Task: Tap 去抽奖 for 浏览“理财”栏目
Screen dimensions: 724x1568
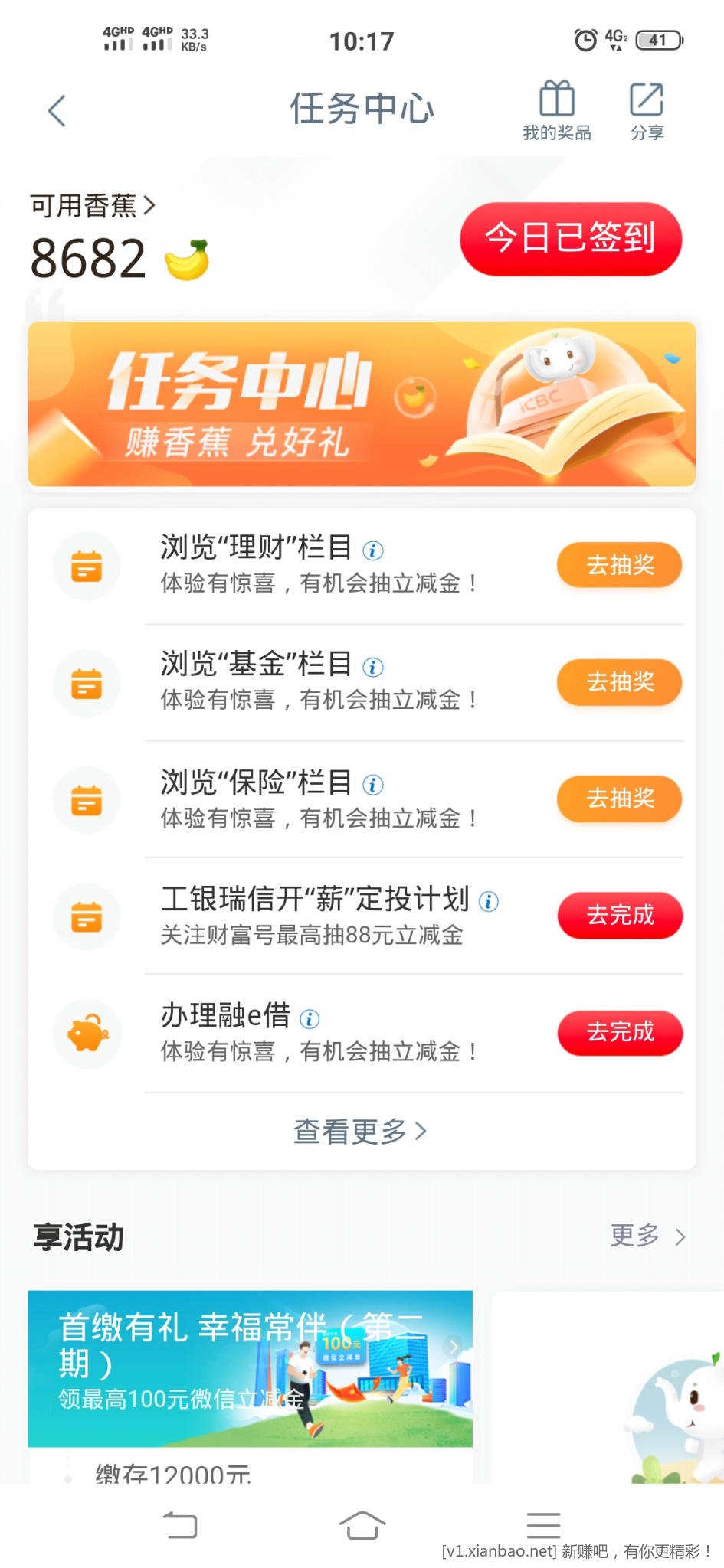Action: click(620, 565)
